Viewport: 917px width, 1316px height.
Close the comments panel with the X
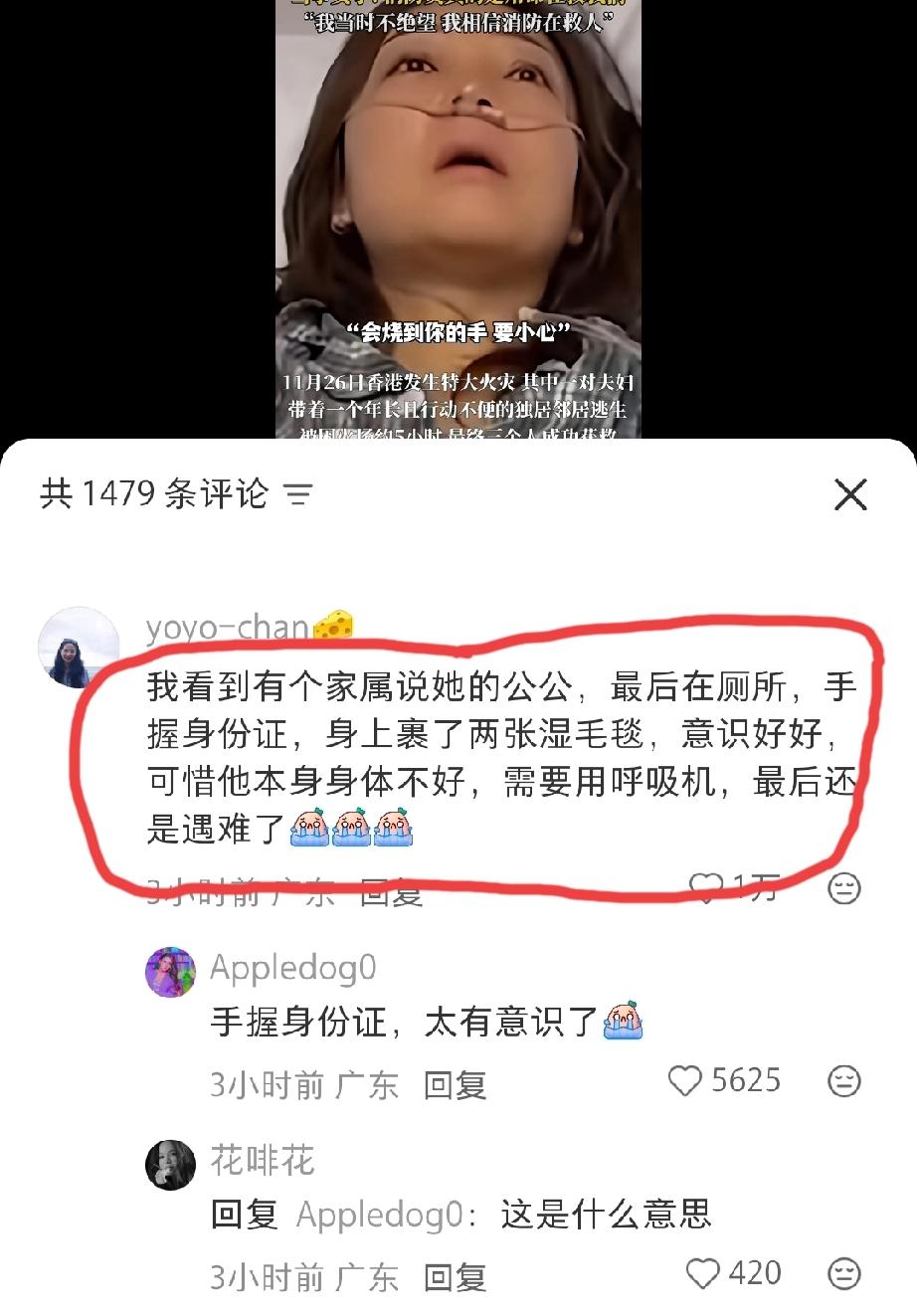(850, 493)
